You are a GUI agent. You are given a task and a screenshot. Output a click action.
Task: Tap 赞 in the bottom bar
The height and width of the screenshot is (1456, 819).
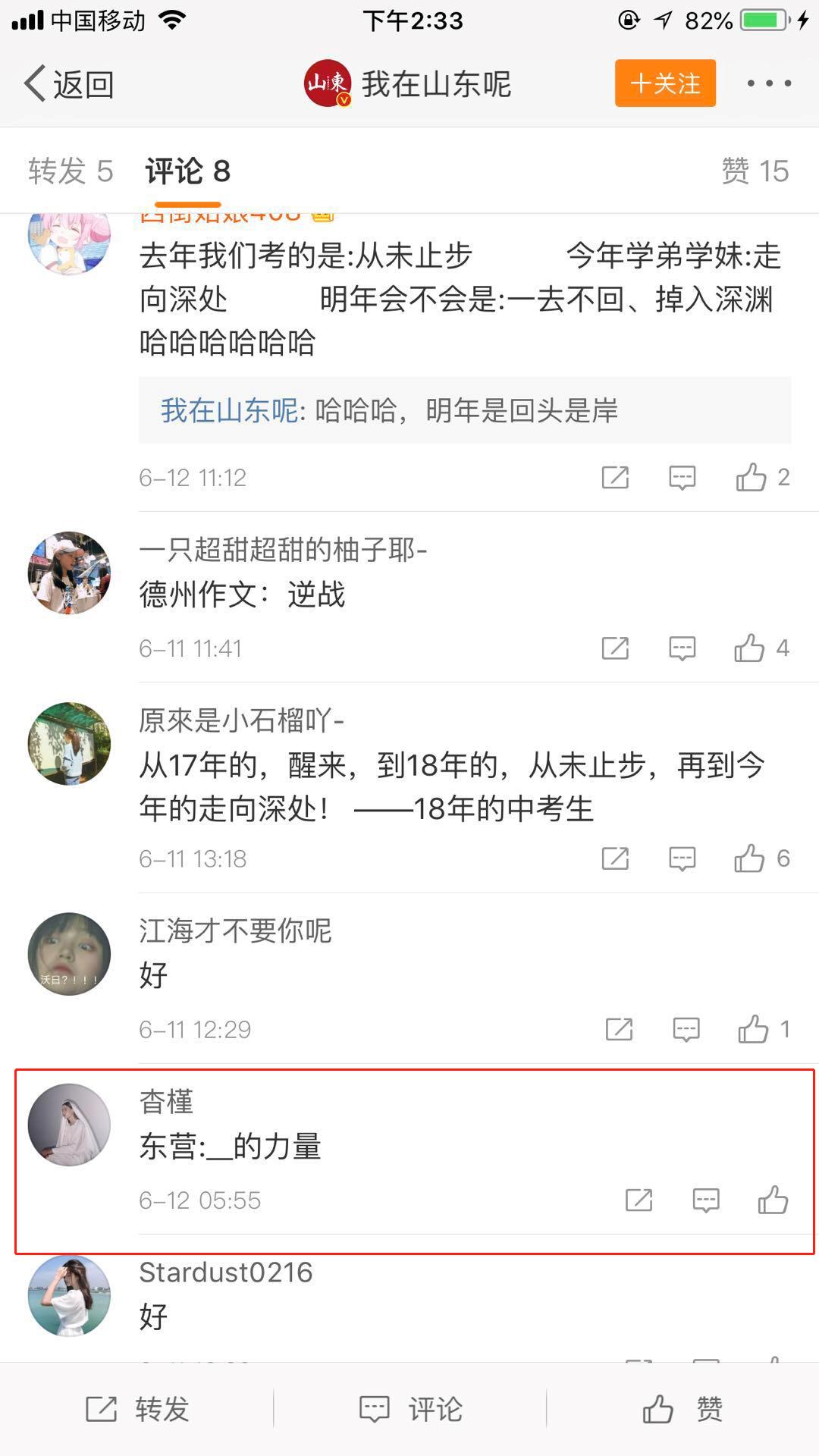(682, 1409)
